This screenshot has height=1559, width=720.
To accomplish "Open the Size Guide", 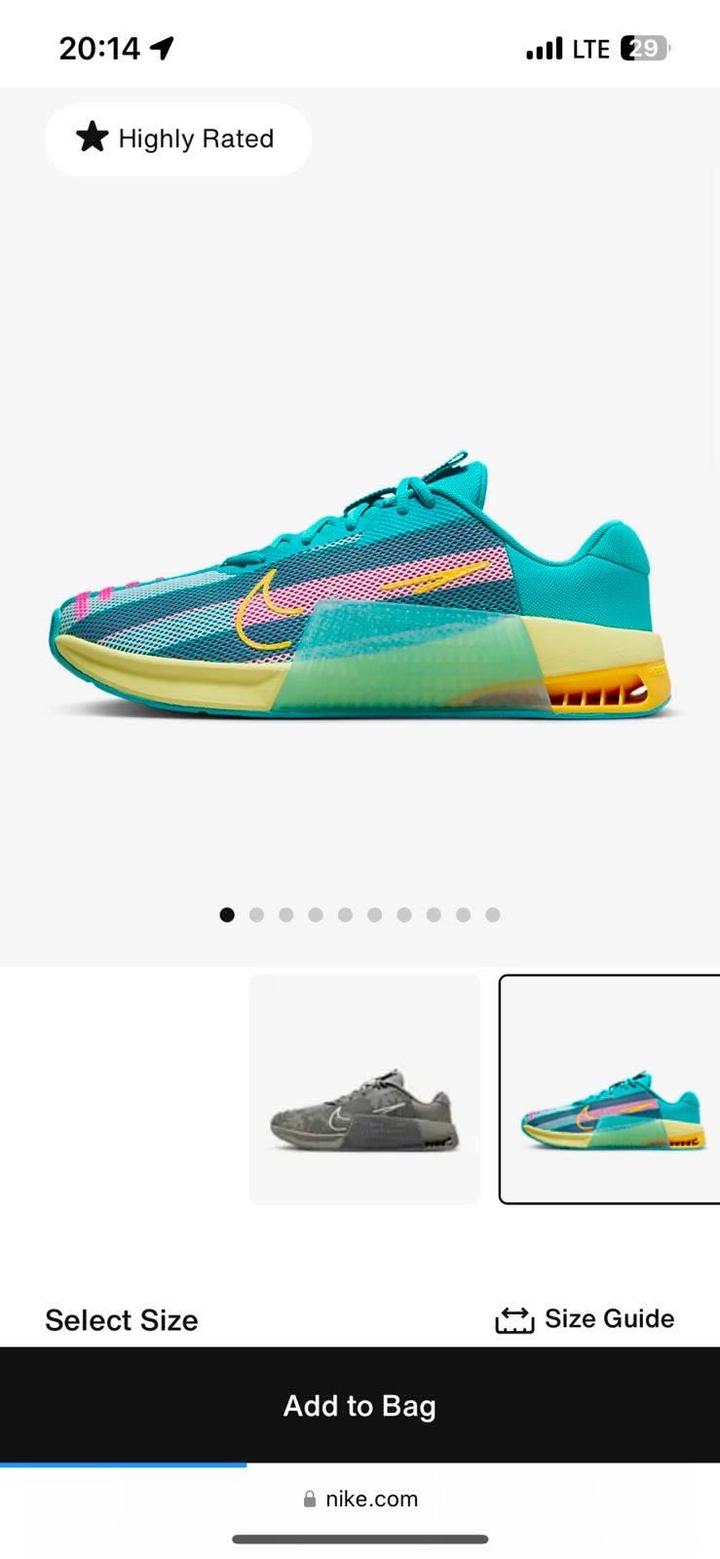I will tap(585, 1319).
